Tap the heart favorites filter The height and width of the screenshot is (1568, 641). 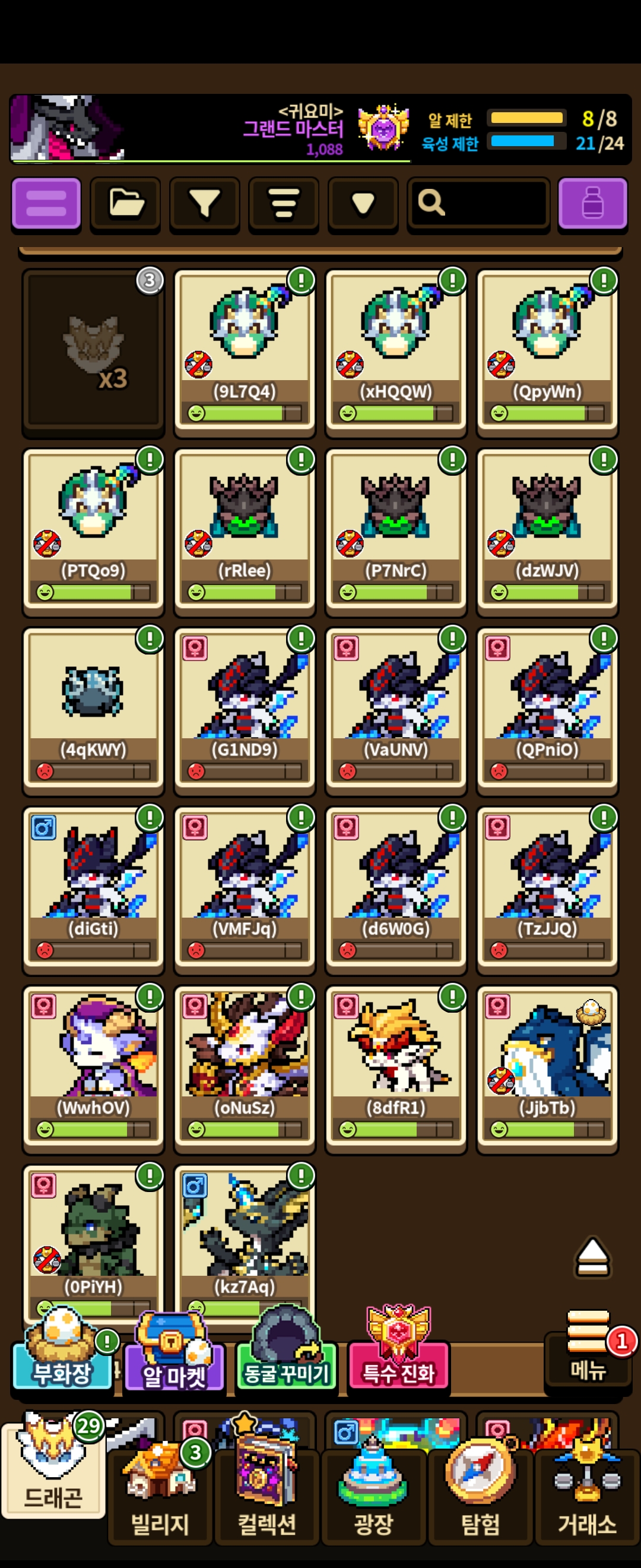point(363,203)
